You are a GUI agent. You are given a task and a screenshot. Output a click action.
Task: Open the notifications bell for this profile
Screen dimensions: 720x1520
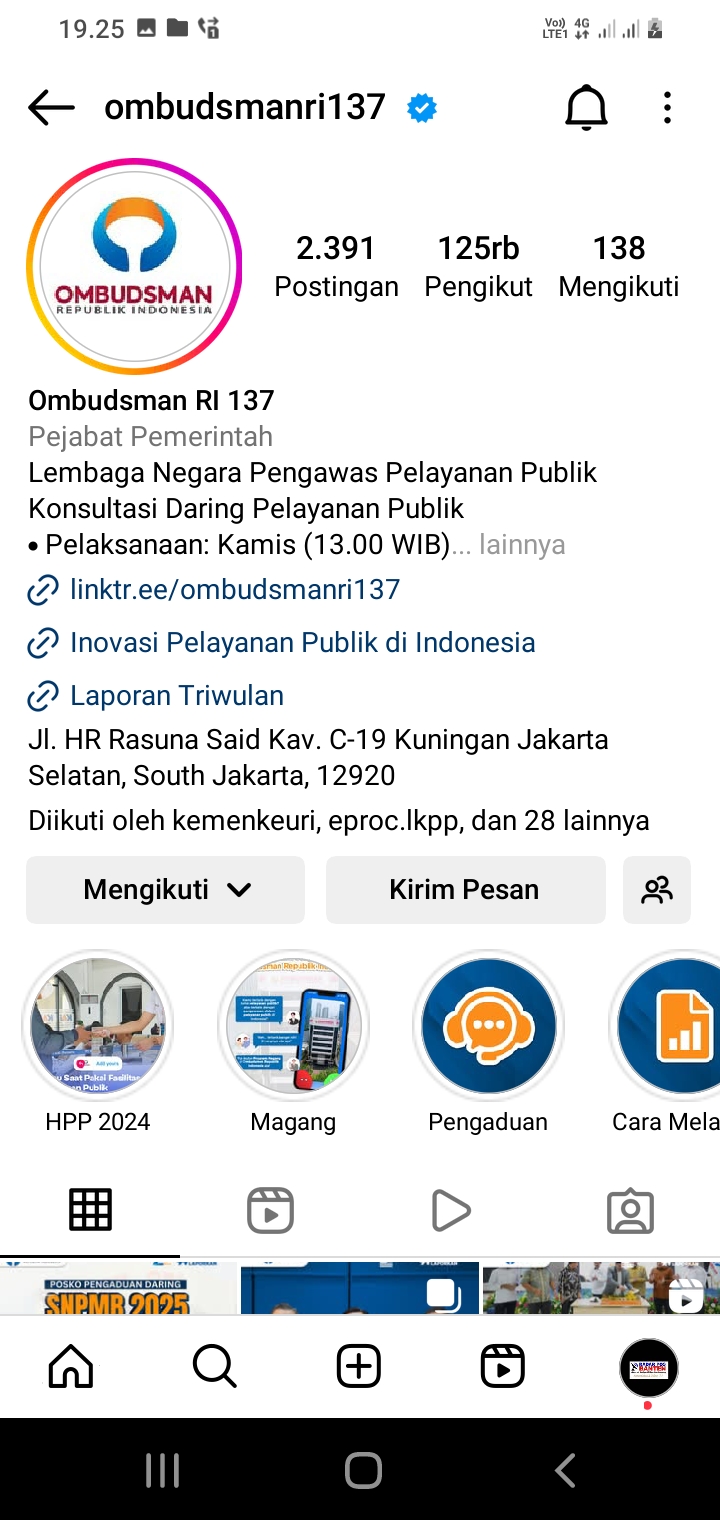(586, 107)
